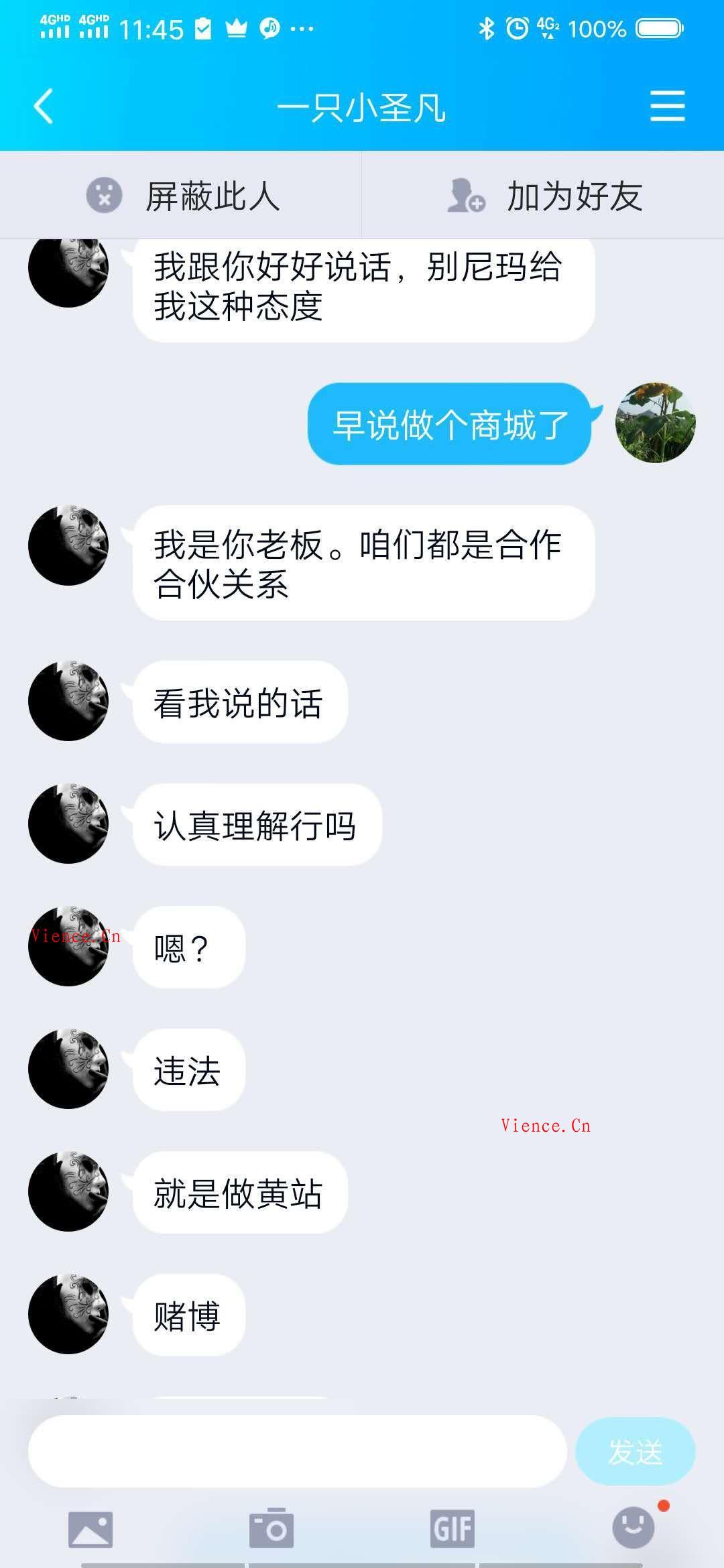The image size is (724, 1568).
Task: Open the picture gallery icon
Action: pyautogui.click(x=90, y=1528)
